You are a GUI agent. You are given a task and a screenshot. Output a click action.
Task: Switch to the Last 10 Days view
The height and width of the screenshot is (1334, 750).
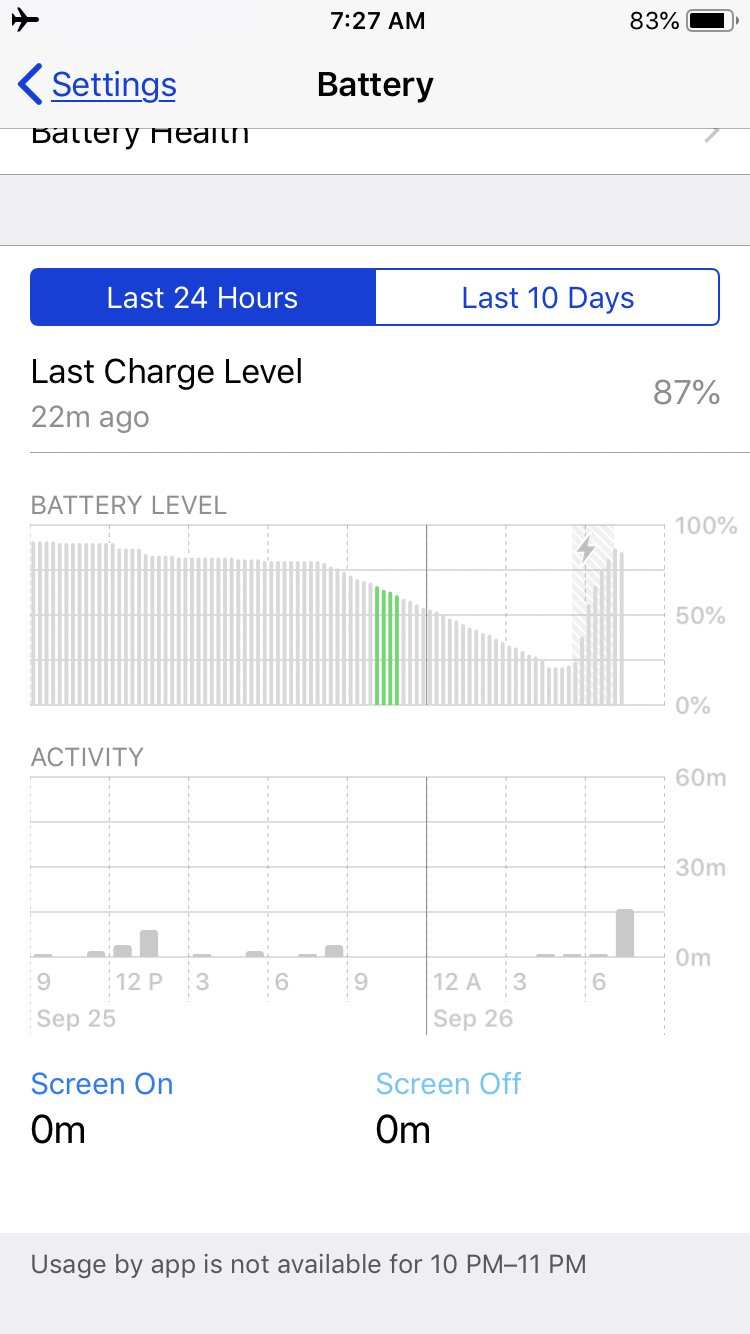[x=547, y=297]
